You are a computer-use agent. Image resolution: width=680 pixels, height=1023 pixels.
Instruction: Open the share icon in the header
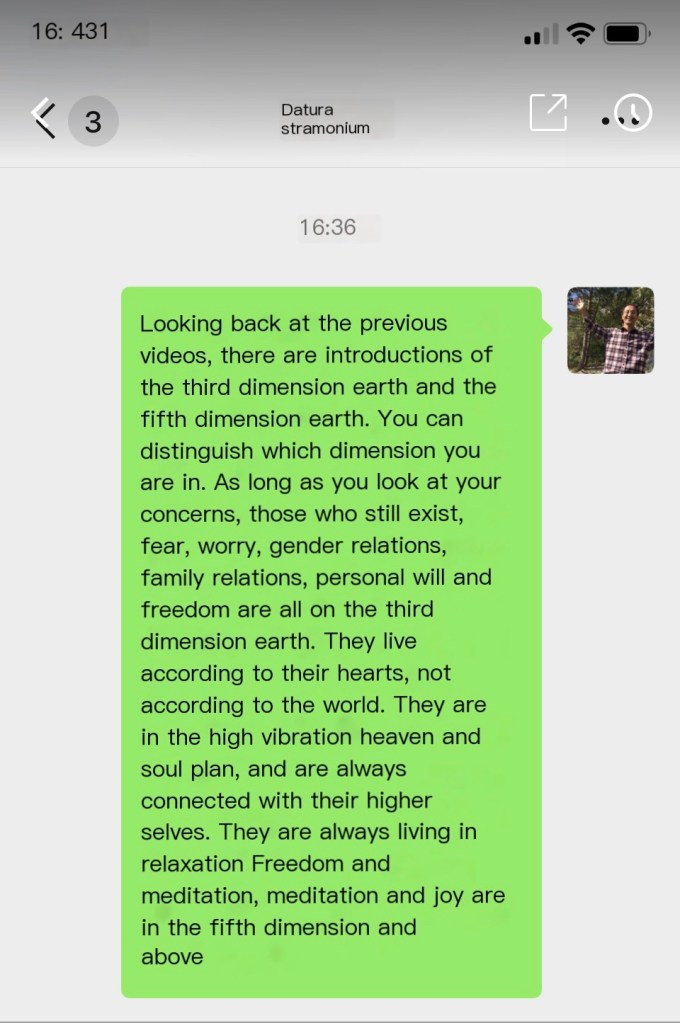tap(548, 113)
